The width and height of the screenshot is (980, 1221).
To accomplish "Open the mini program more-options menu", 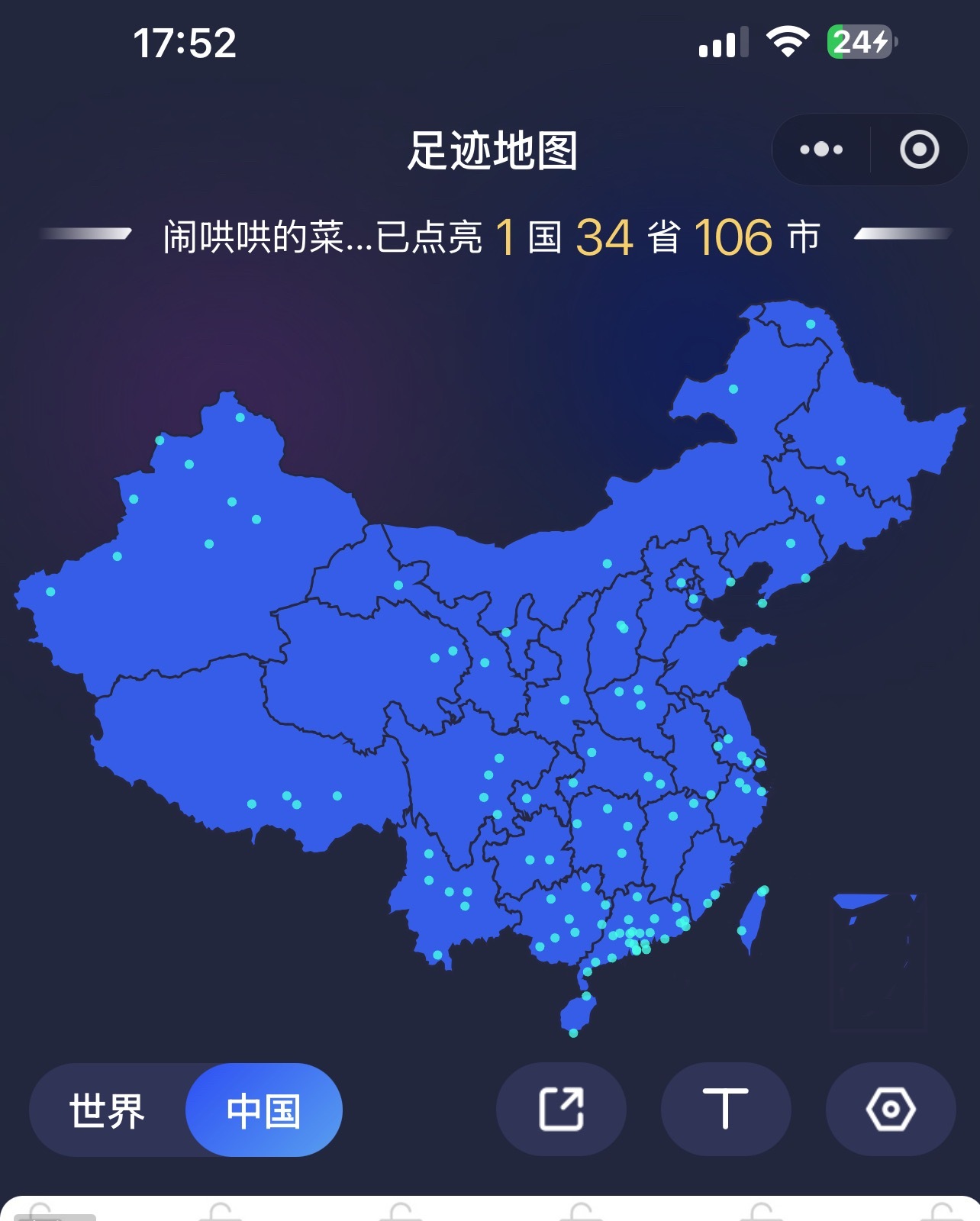I will point(821,150).
